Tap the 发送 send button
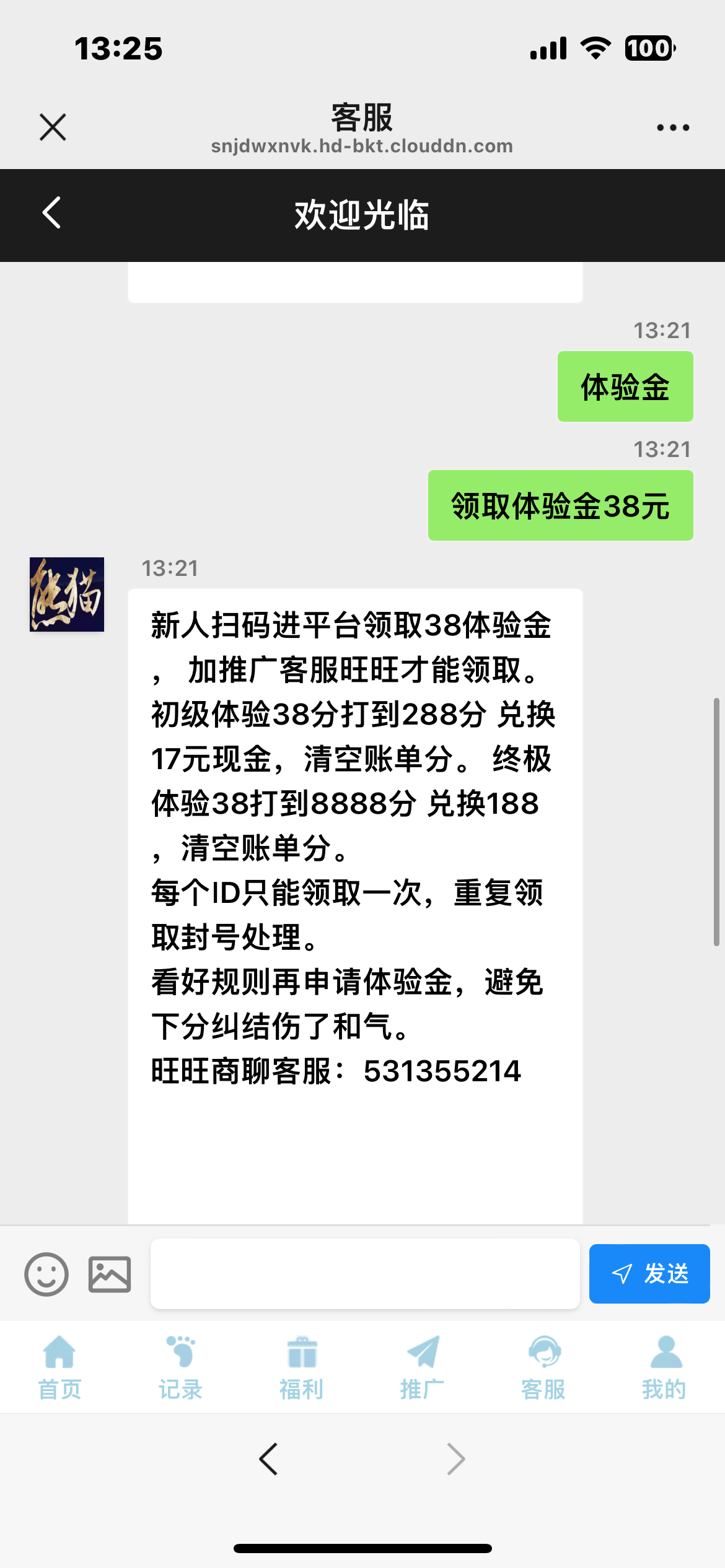This screenshot has height=1568, width=725. 649,1274
